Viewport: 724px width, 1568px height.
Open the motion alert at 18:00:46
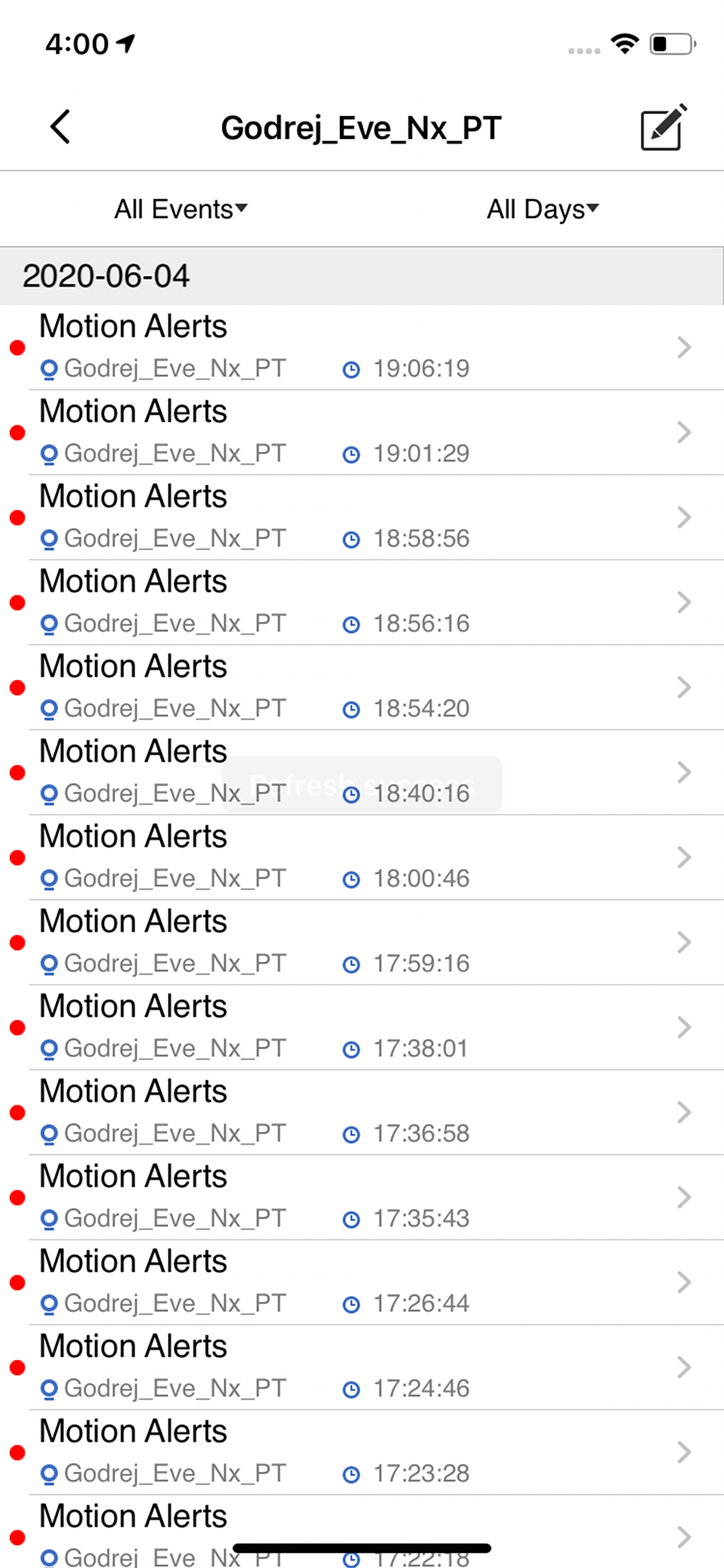pyautogui.click(x=362, y=857)
